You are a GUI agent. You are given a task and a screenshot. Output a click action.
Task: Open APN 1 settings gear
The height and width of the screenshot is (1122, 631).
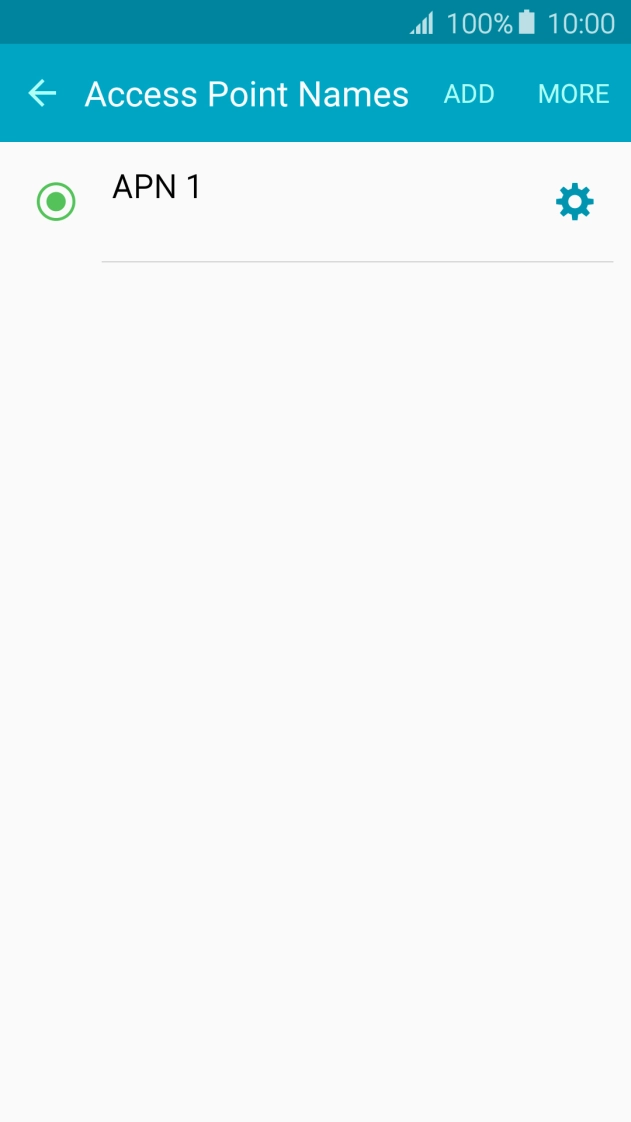click(574, 202)
